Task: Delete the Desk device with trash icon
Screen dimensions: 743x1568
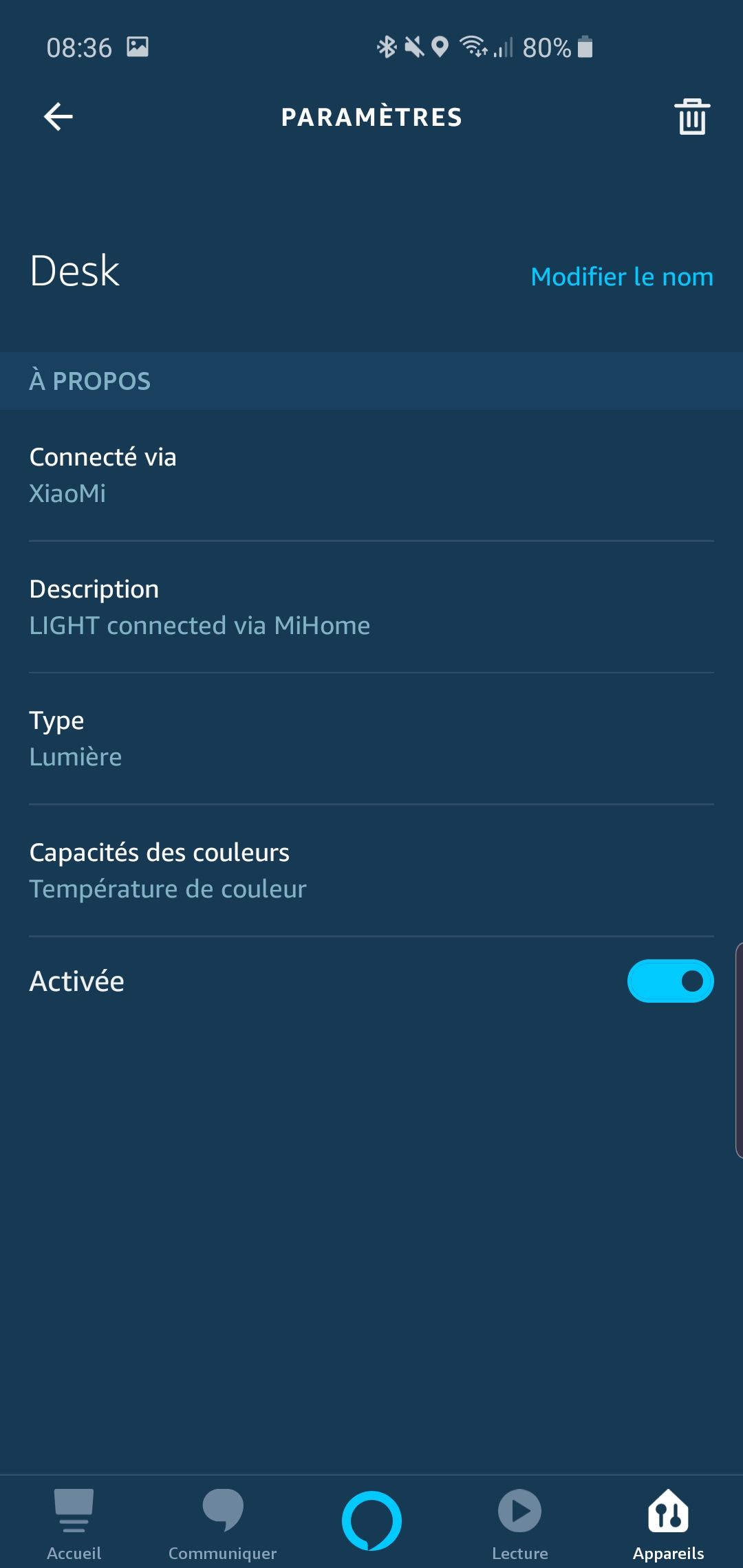Action: pyautogui.click(x=691, y=116)
